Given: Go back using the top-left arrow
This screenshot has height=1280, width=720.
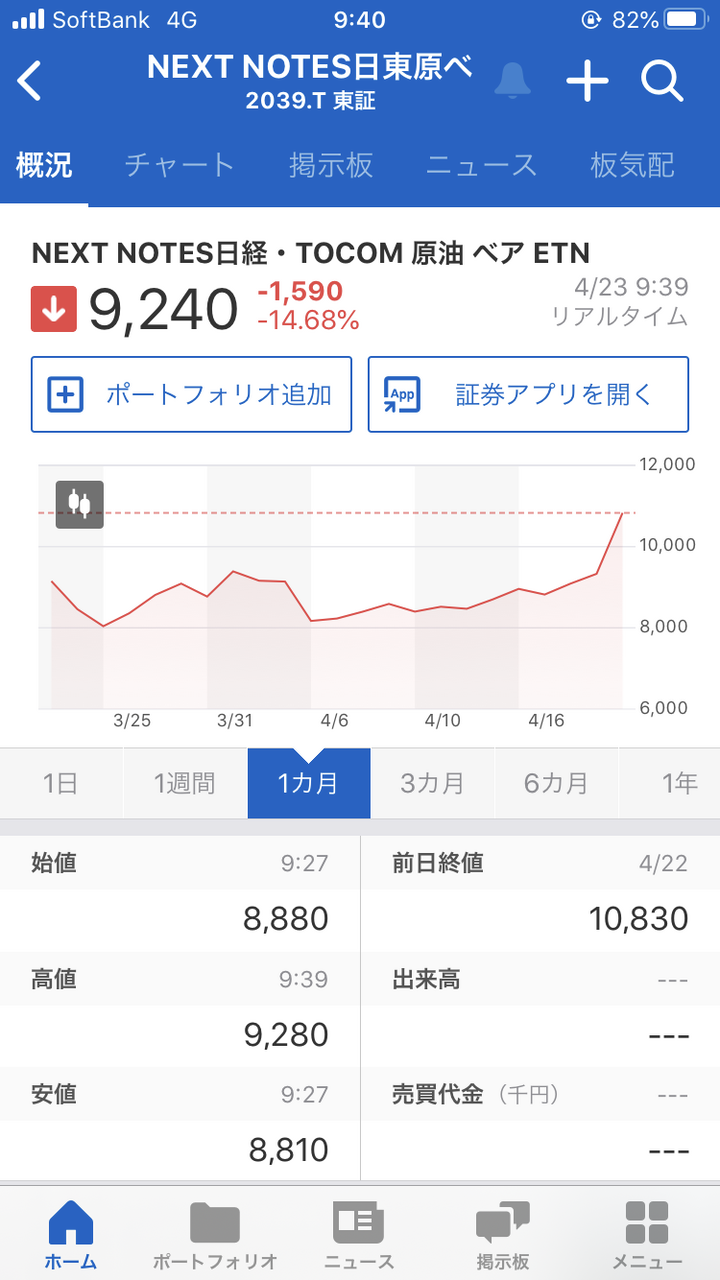Looking at the screenshot, I should click(x=30, y=81).
